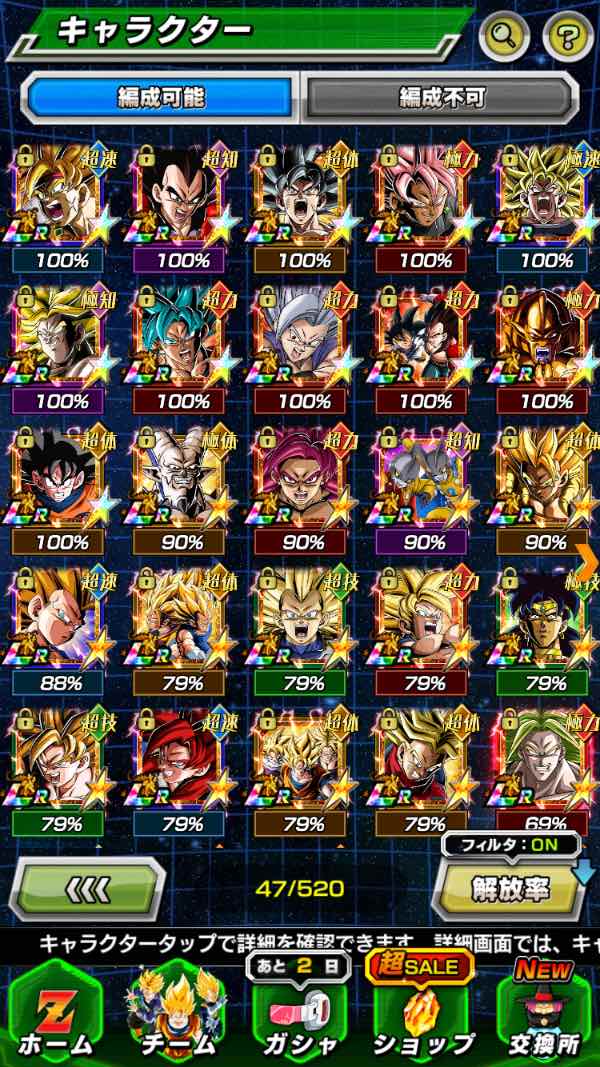Switch to the 編成可能 tab
Screen dimensions: 600x1067
(160, 97)
